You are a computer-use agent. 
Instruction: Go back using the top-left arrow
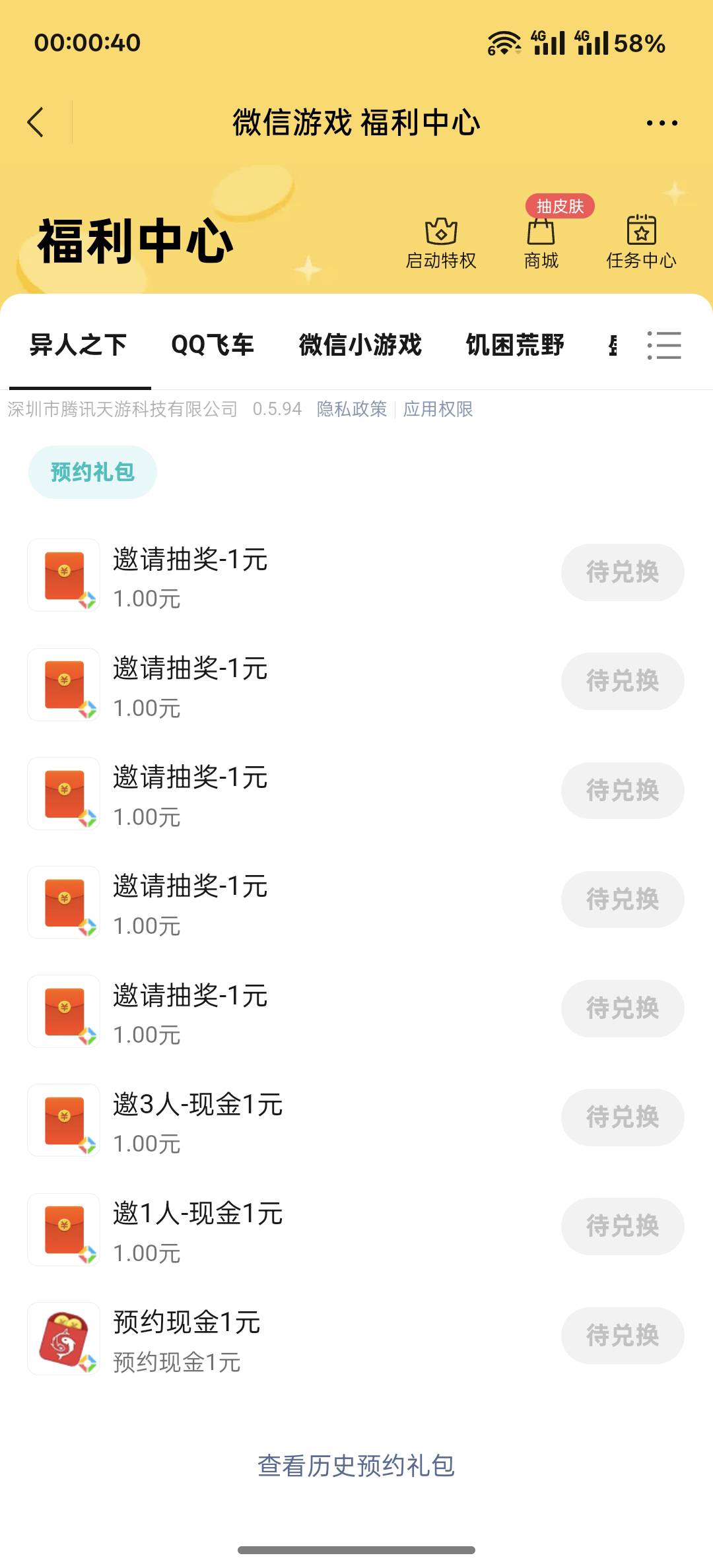point(36,122)
